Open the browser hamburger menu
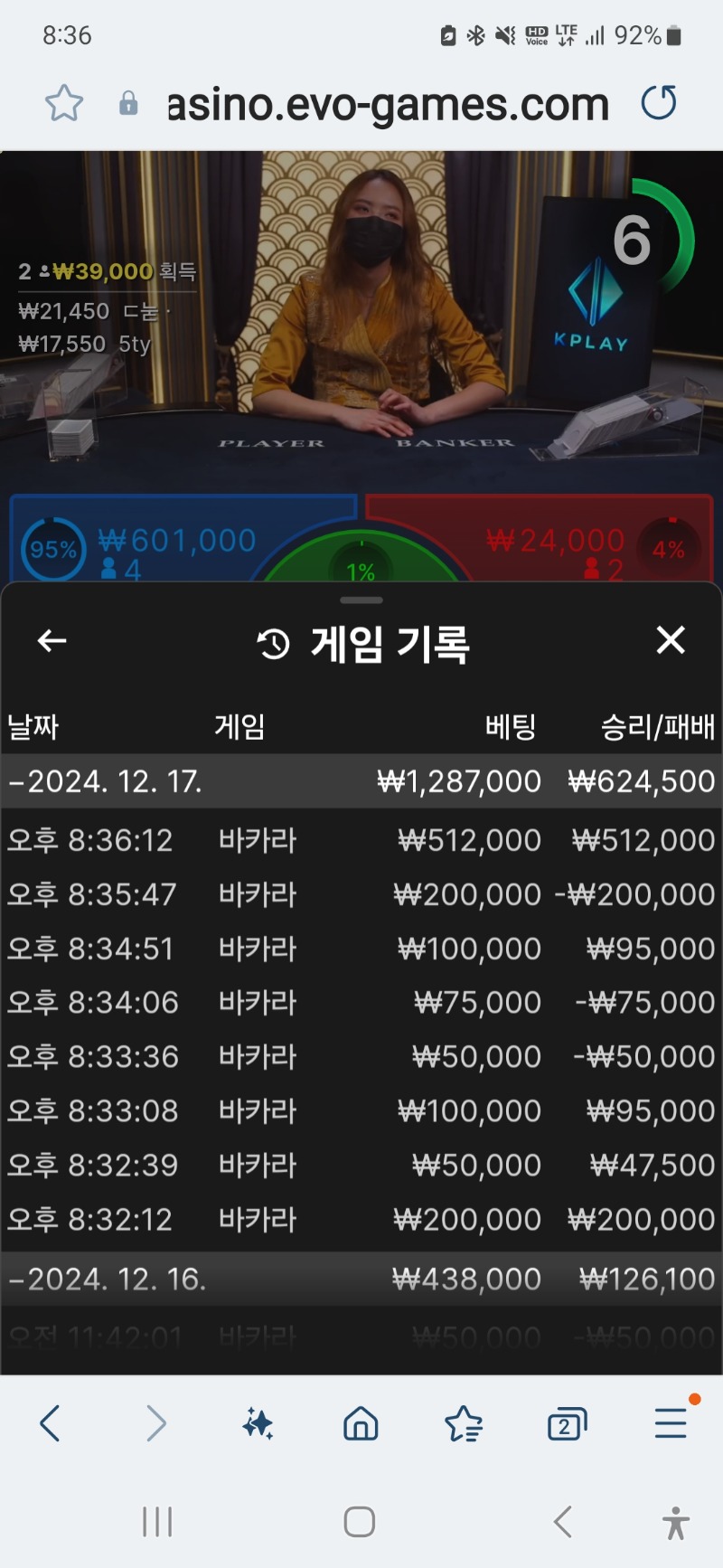Viewport: 723px width, 1568px height. (671, 1423)
